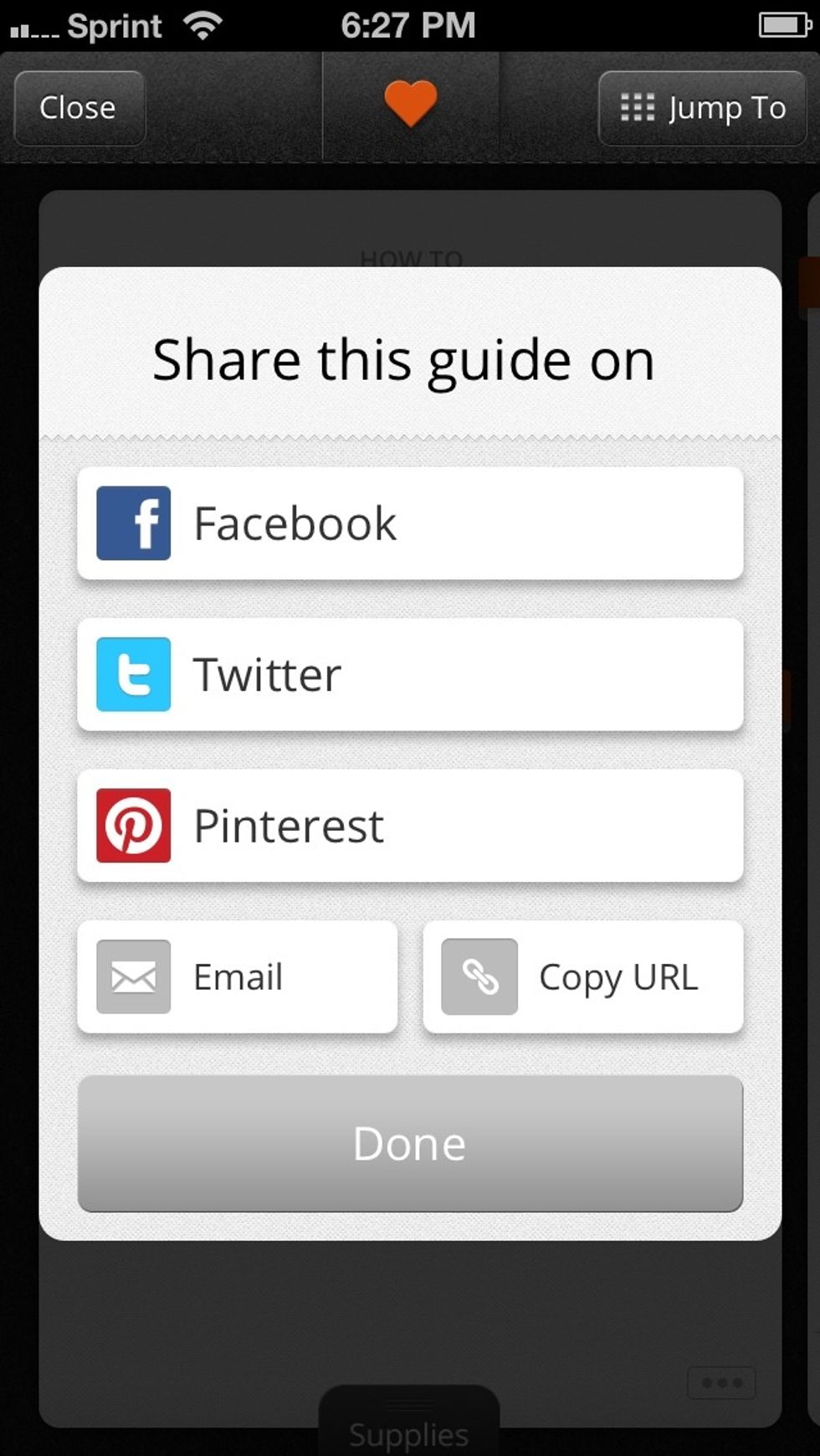Send the guide by Email
The image size is (820, 1456).
click(x=238, y=977)
